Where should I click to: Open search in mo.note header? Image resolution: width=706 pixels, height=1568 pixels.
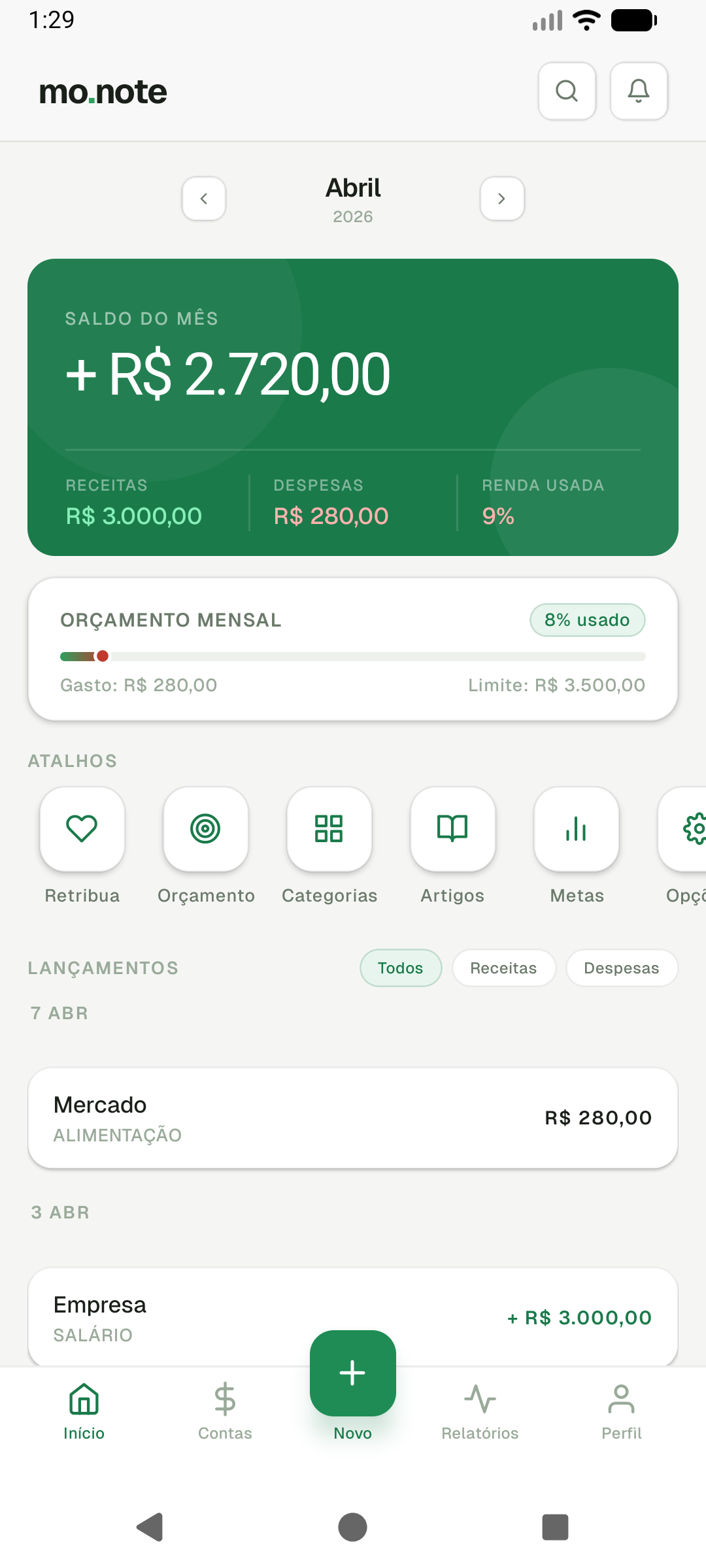tap(566, 91)
